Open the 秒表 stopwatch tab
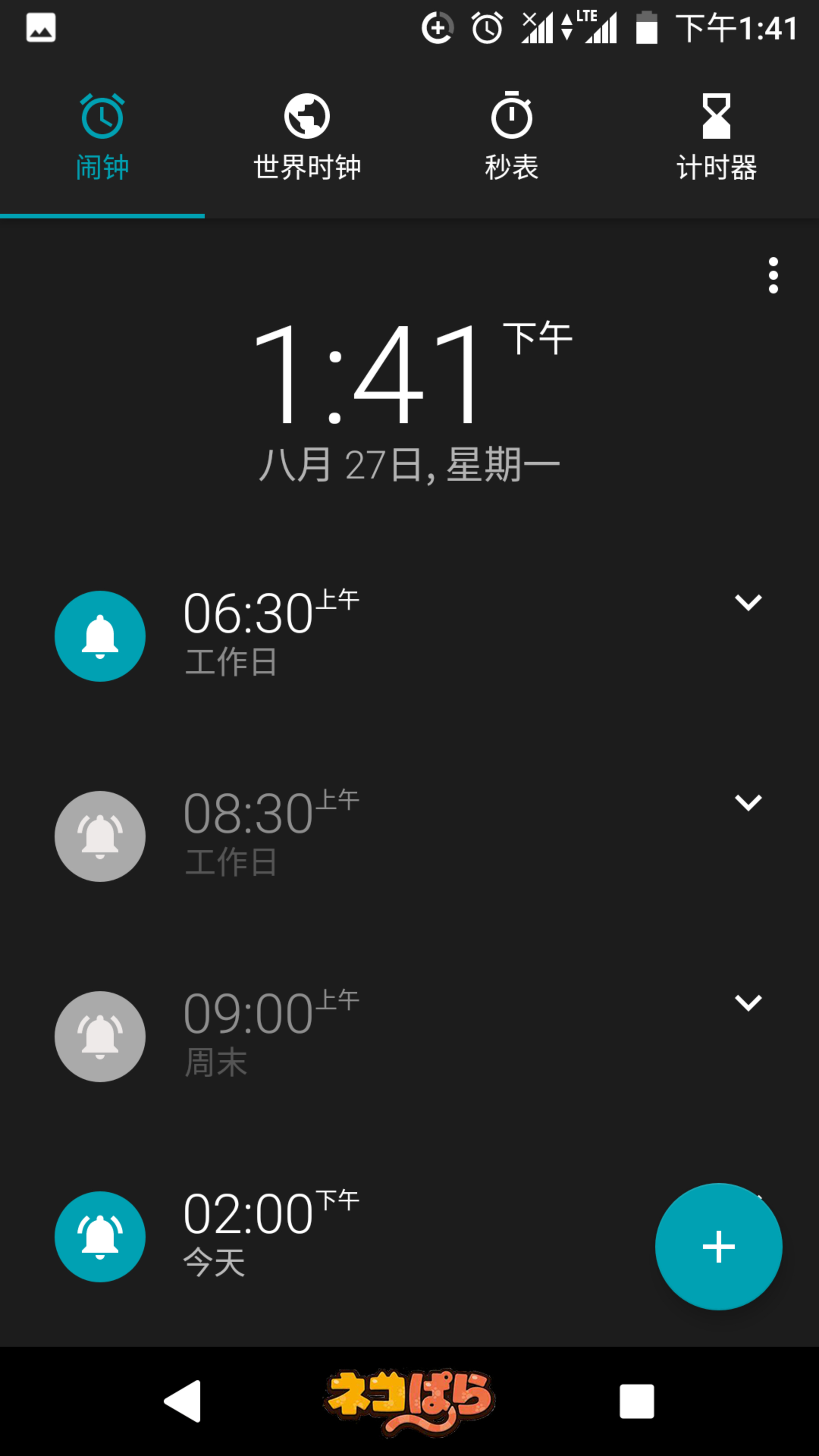819x1456 pixels. pyautogui.click(x=511, y=138)
